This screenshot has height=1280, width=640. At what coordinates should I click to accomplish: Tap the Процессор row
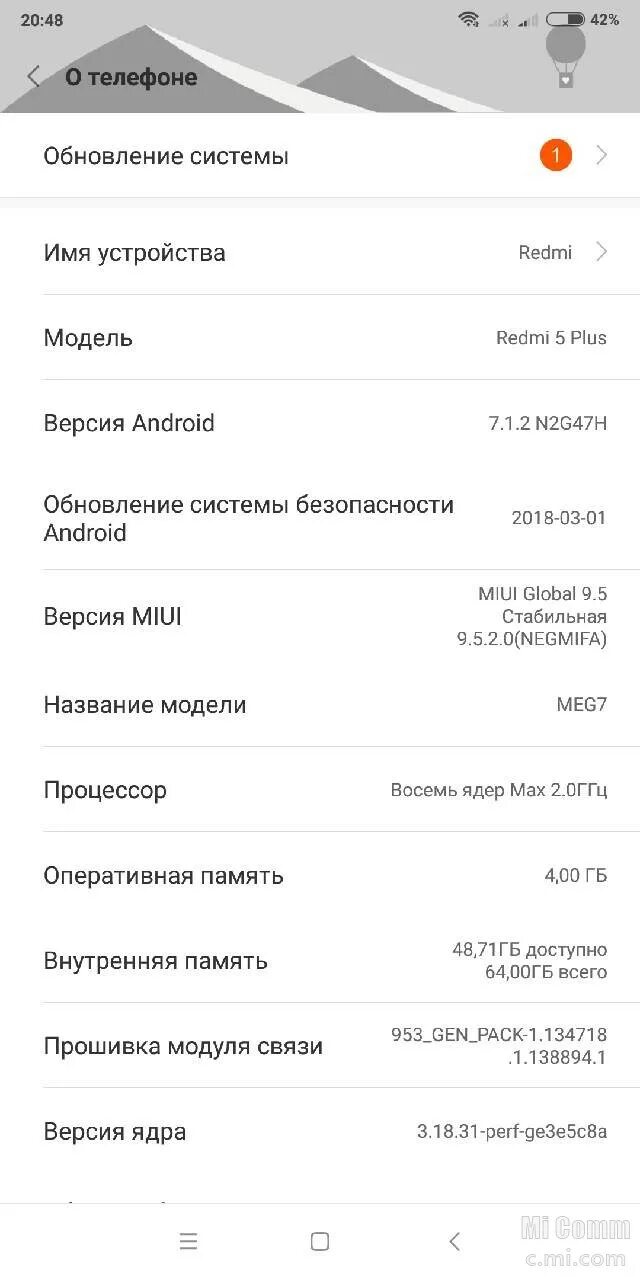pyautogui.click(x=320, y=790)
